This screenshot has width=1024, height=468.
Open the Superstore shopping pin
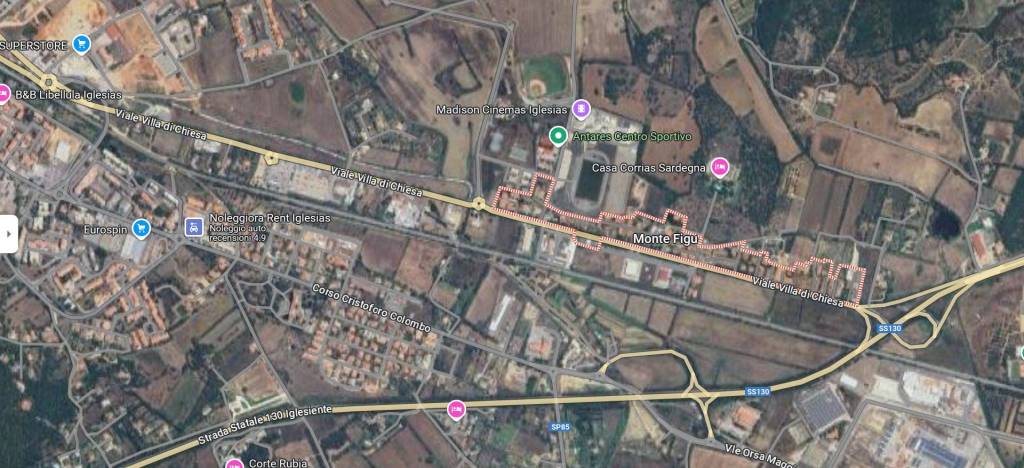[x=81, y=44]
